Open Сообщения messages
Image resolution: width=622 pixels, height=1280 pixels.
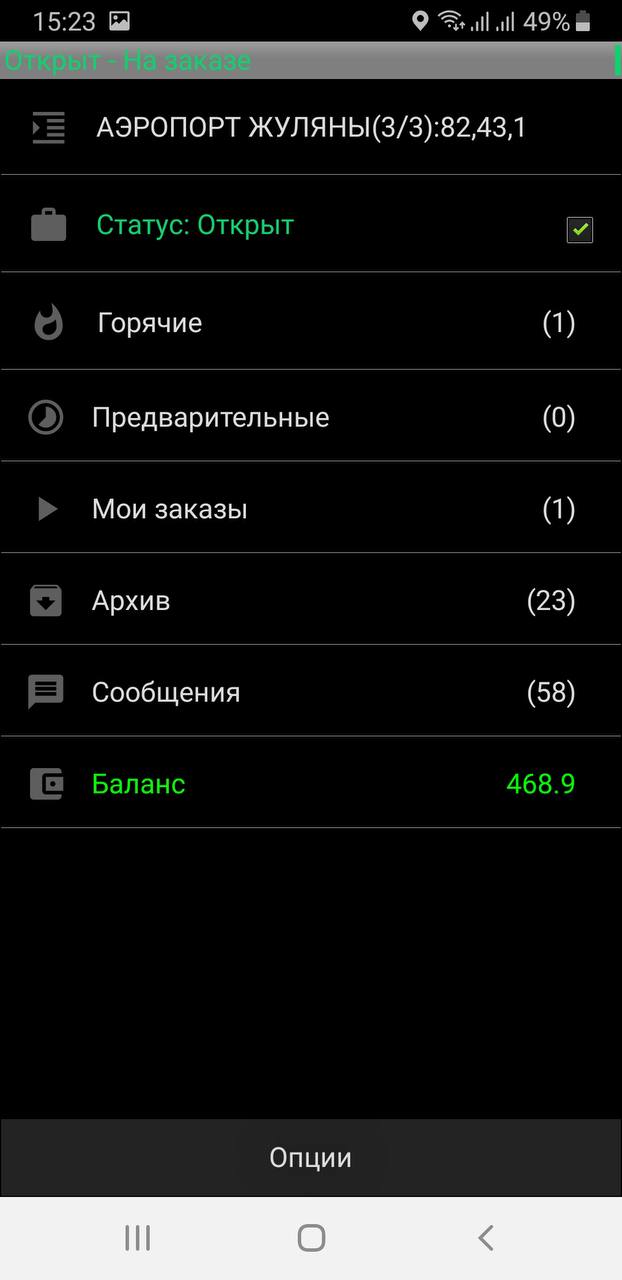[310, 692]
